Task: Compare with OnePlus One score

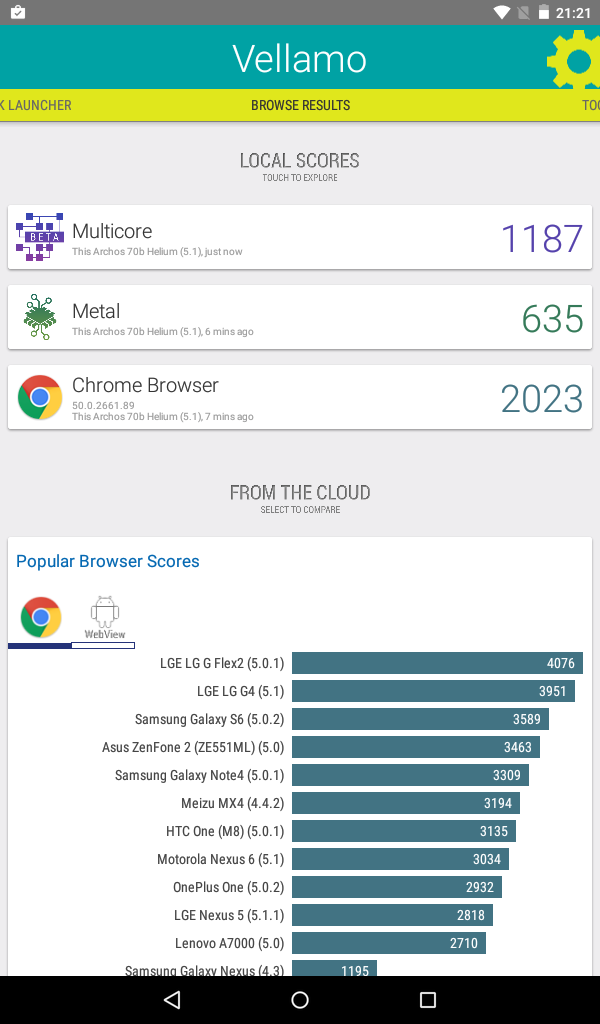Action: [x=397, y=887]
